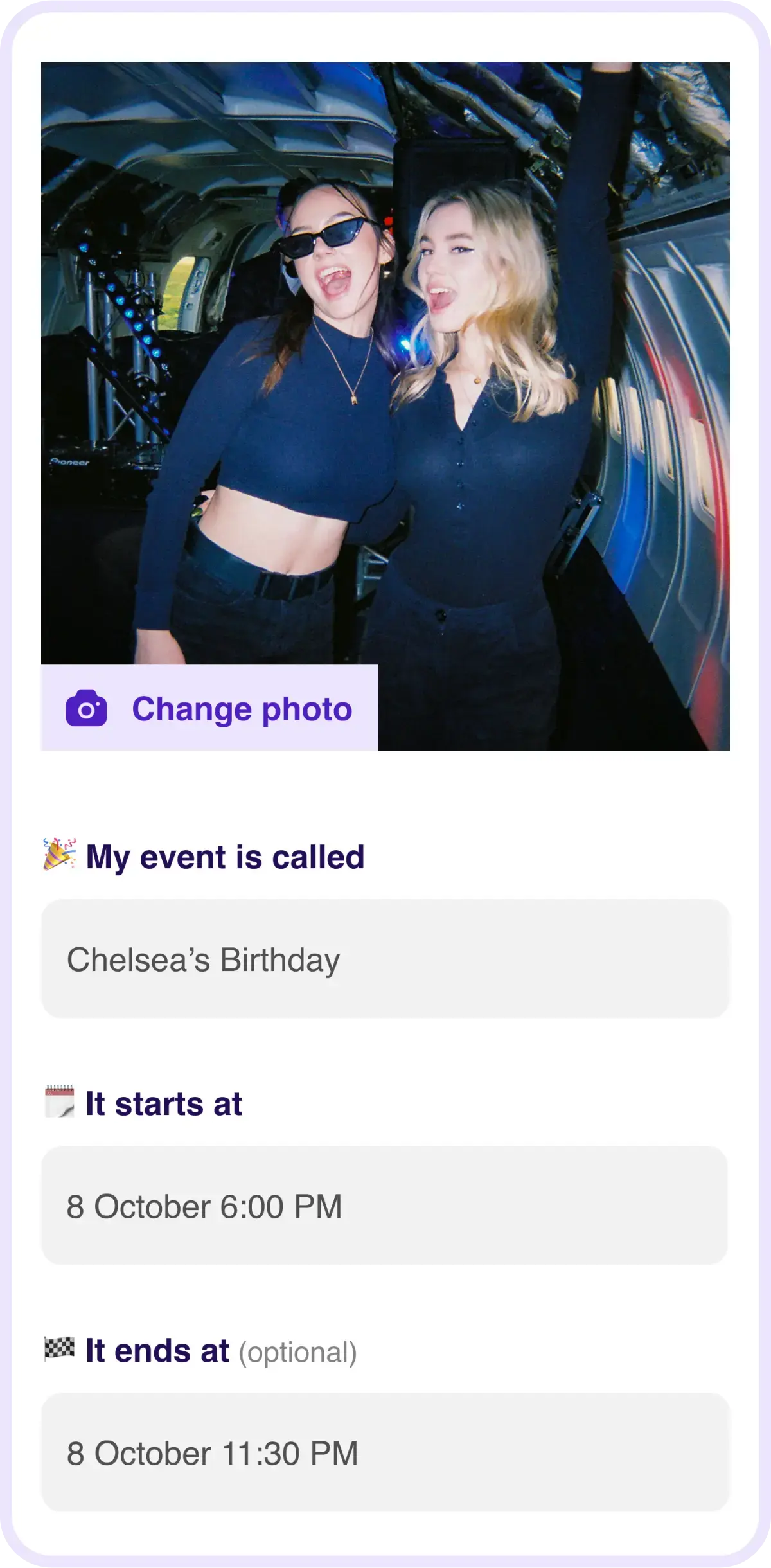
Task: Tap the camera glyph inside Change photo
Action: (x=87, y=708)
